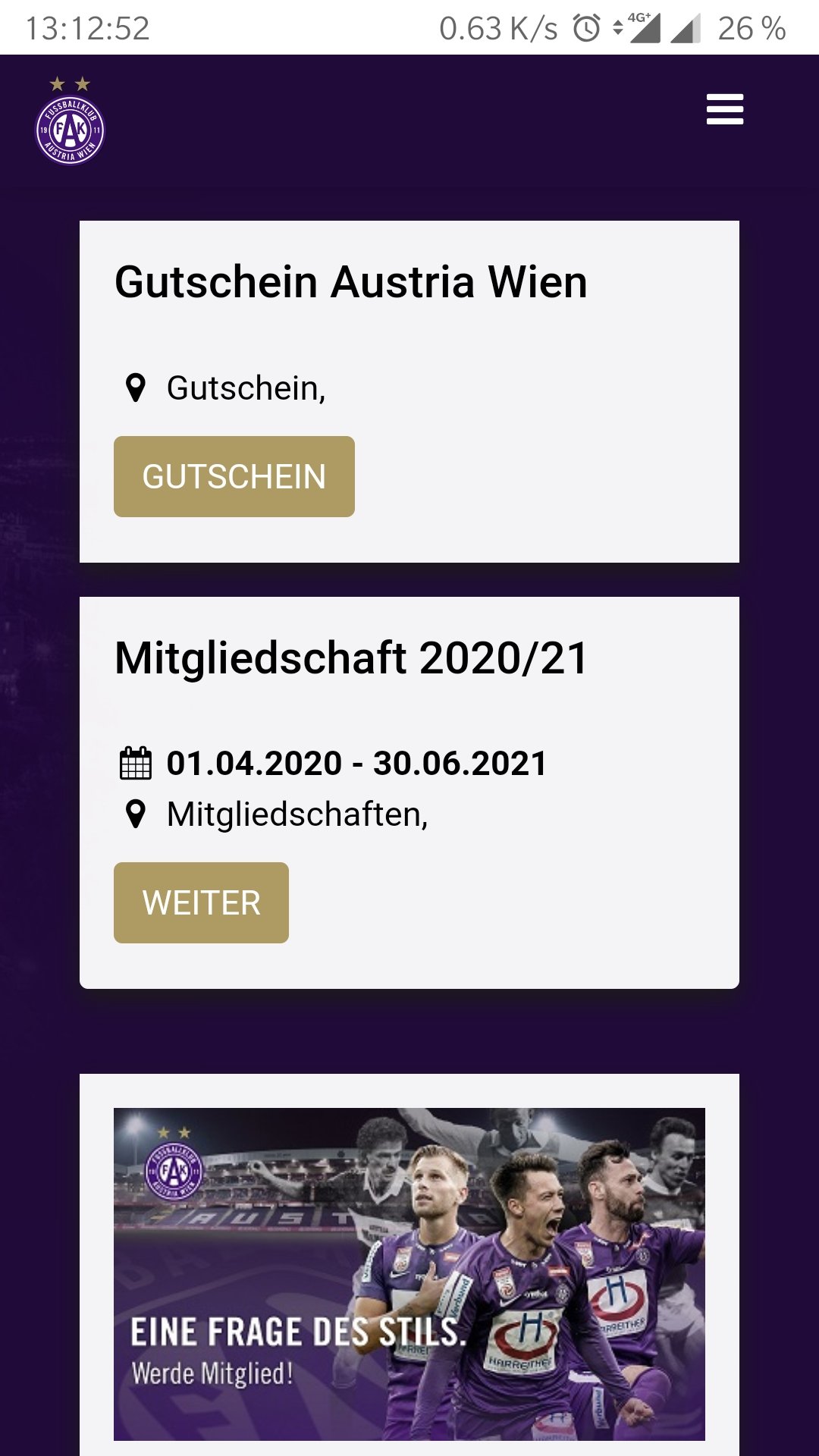Tap the GUTSCHEIN button

point(234,476)
